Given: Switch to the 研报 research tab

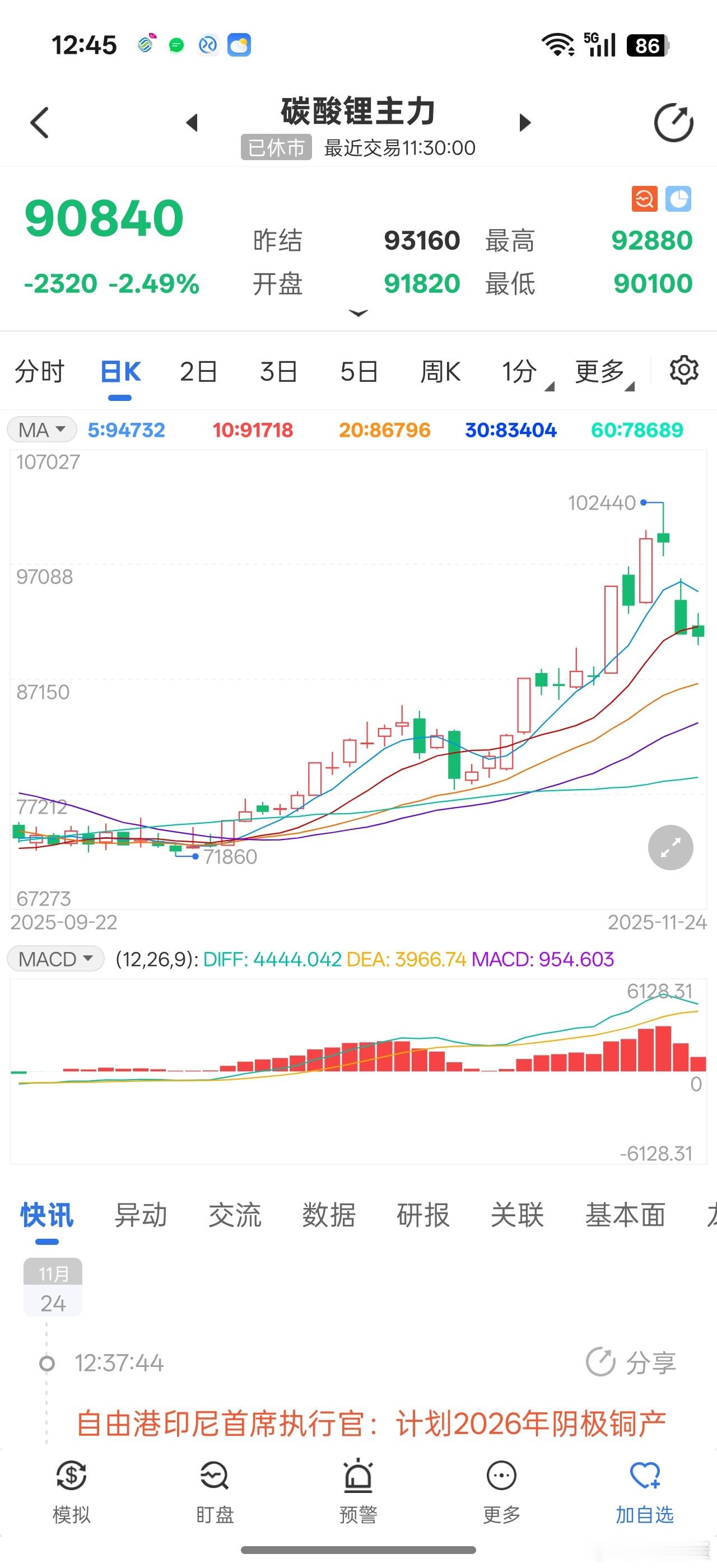Looking at the screenshot, I should pyautogui.click(x=423, y=1215).
